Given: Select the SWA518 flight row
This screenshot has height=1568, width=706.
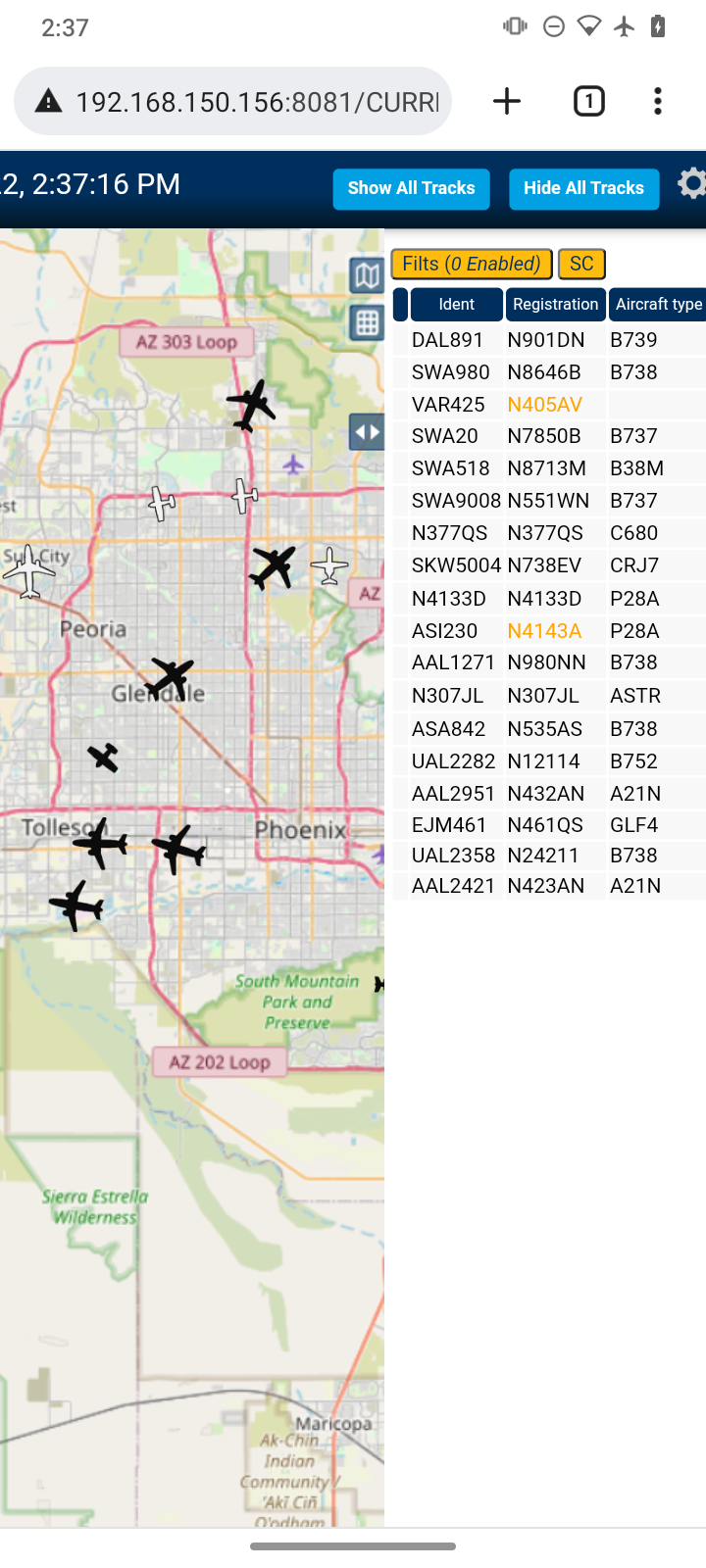Looking at the screenshot, I should [549, 468].
